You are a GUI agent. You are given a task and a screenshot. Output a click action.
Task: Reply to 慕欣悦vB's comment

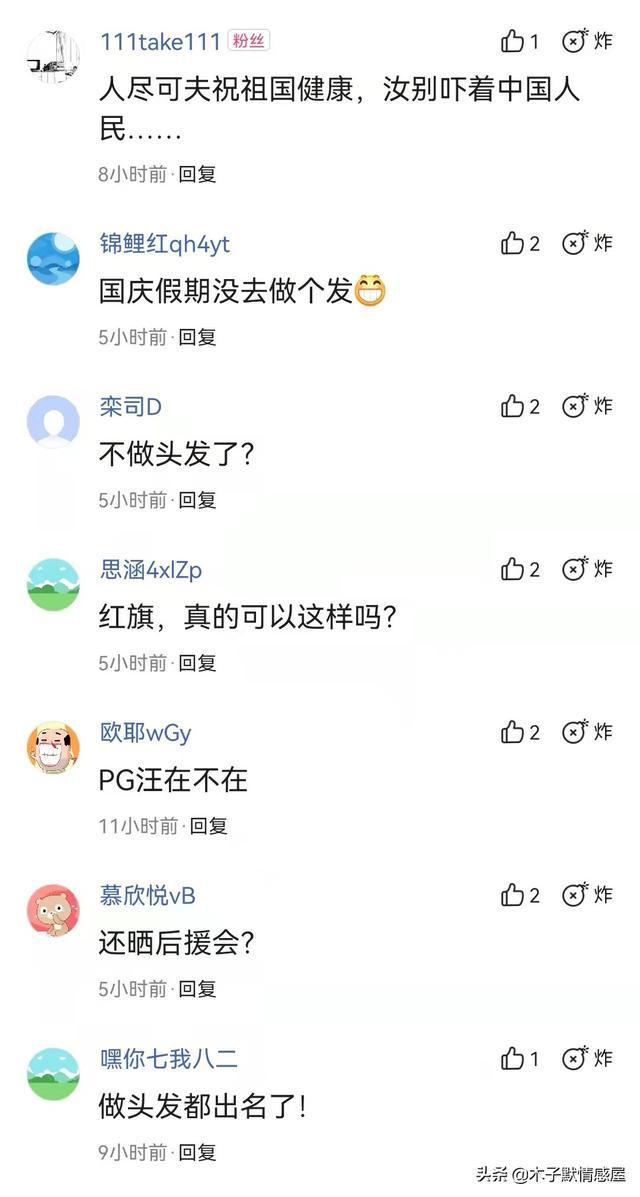[x=197, y=989]
